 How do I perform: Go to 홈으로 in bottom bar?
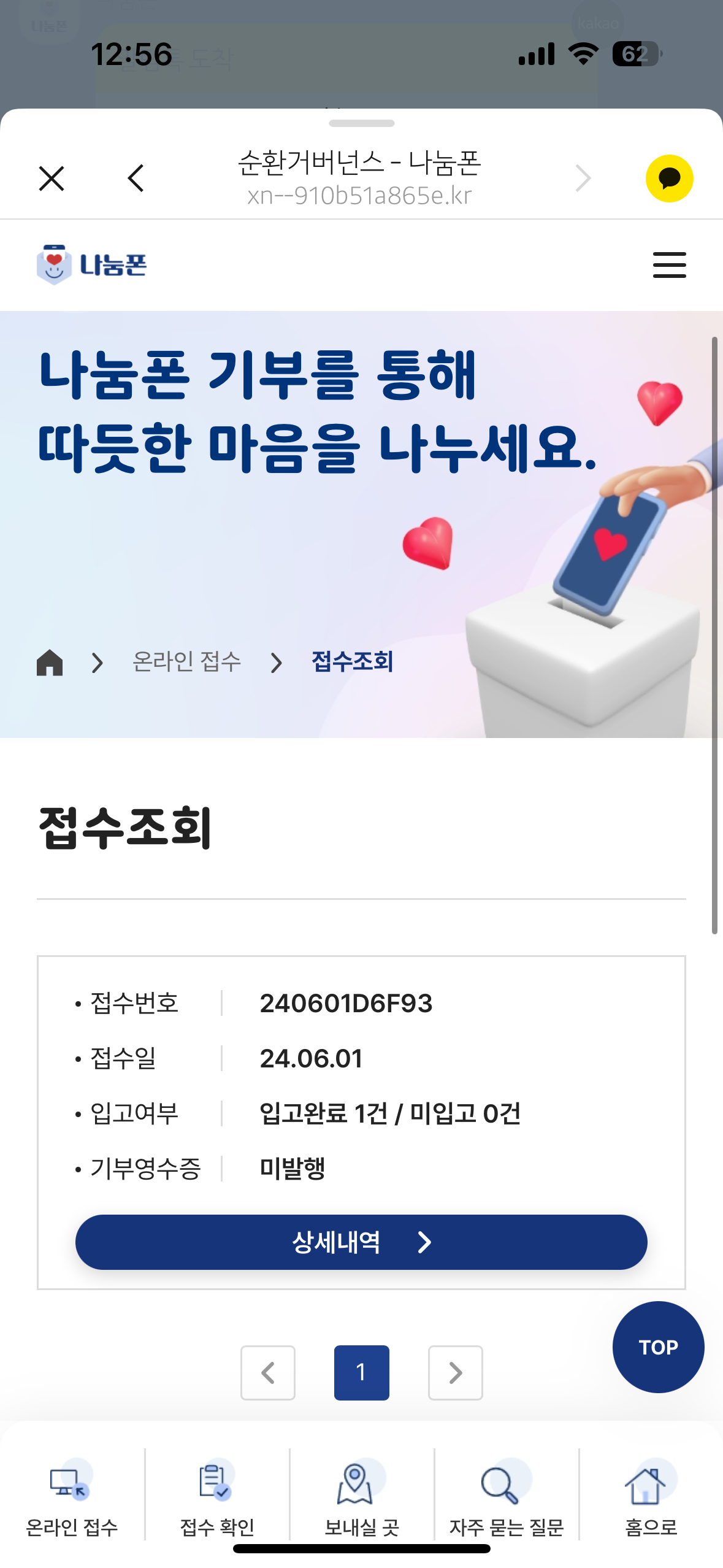click(651, 1497)
